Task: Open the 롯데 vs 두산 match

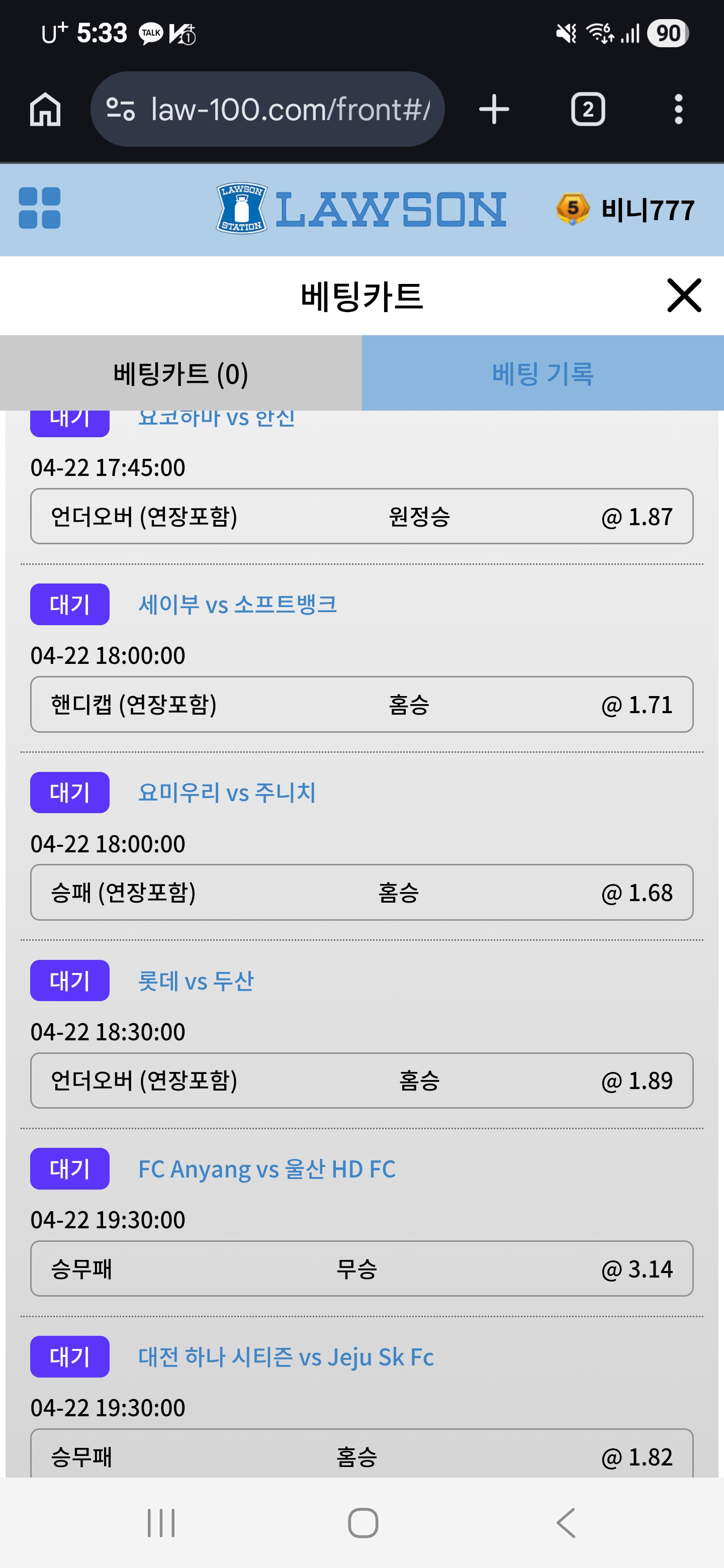Action: click(196, 981)
